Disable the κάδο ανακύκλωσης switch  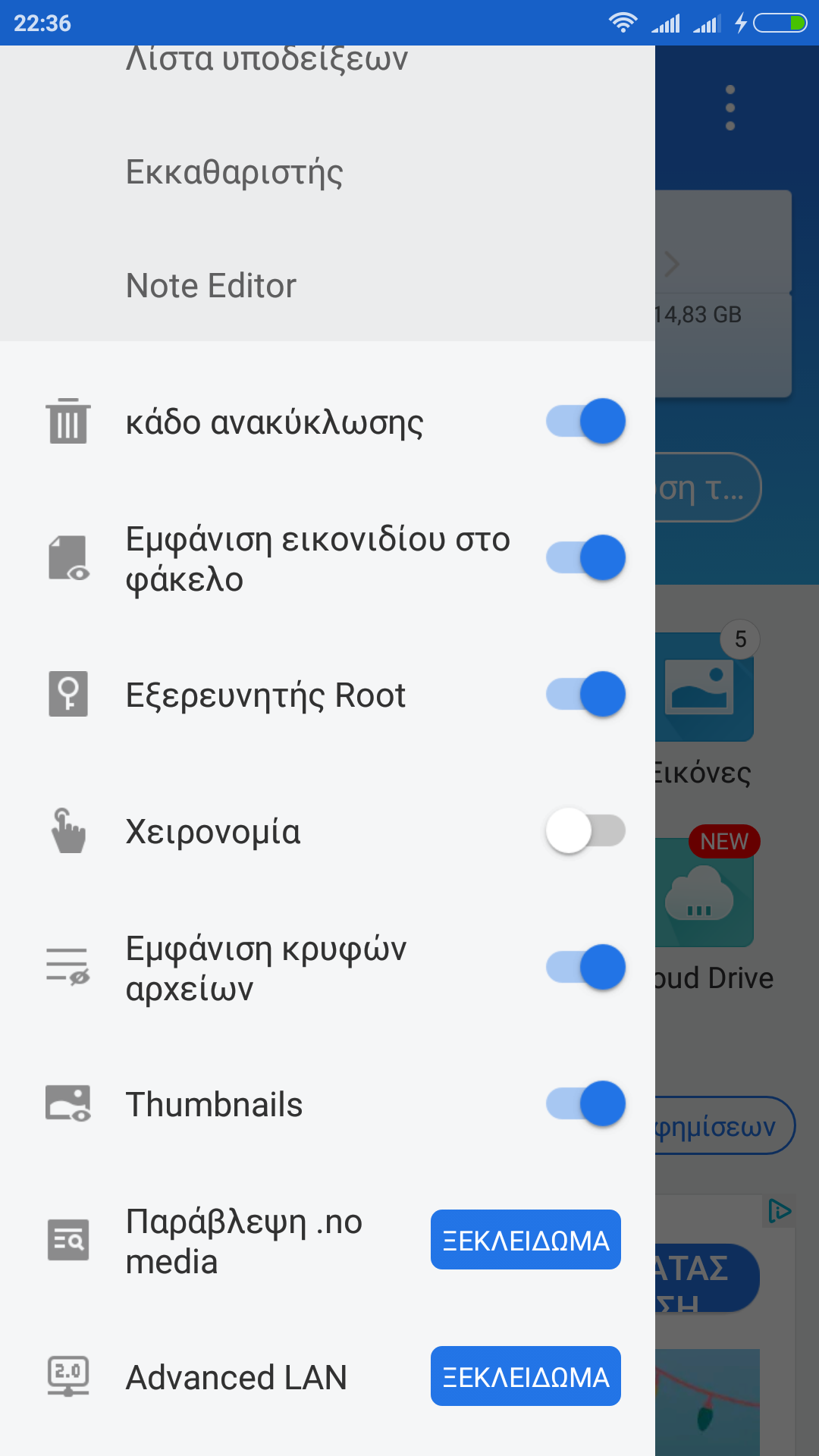coord(585,421)
